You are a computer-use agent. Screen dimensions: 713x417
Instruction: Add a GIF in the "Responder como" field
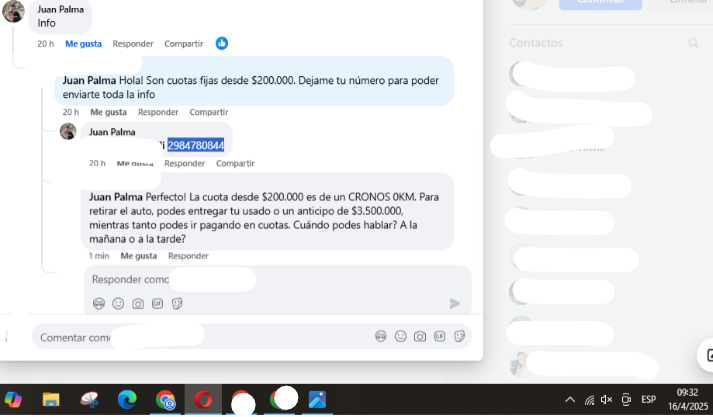click(x=157, y=303)
